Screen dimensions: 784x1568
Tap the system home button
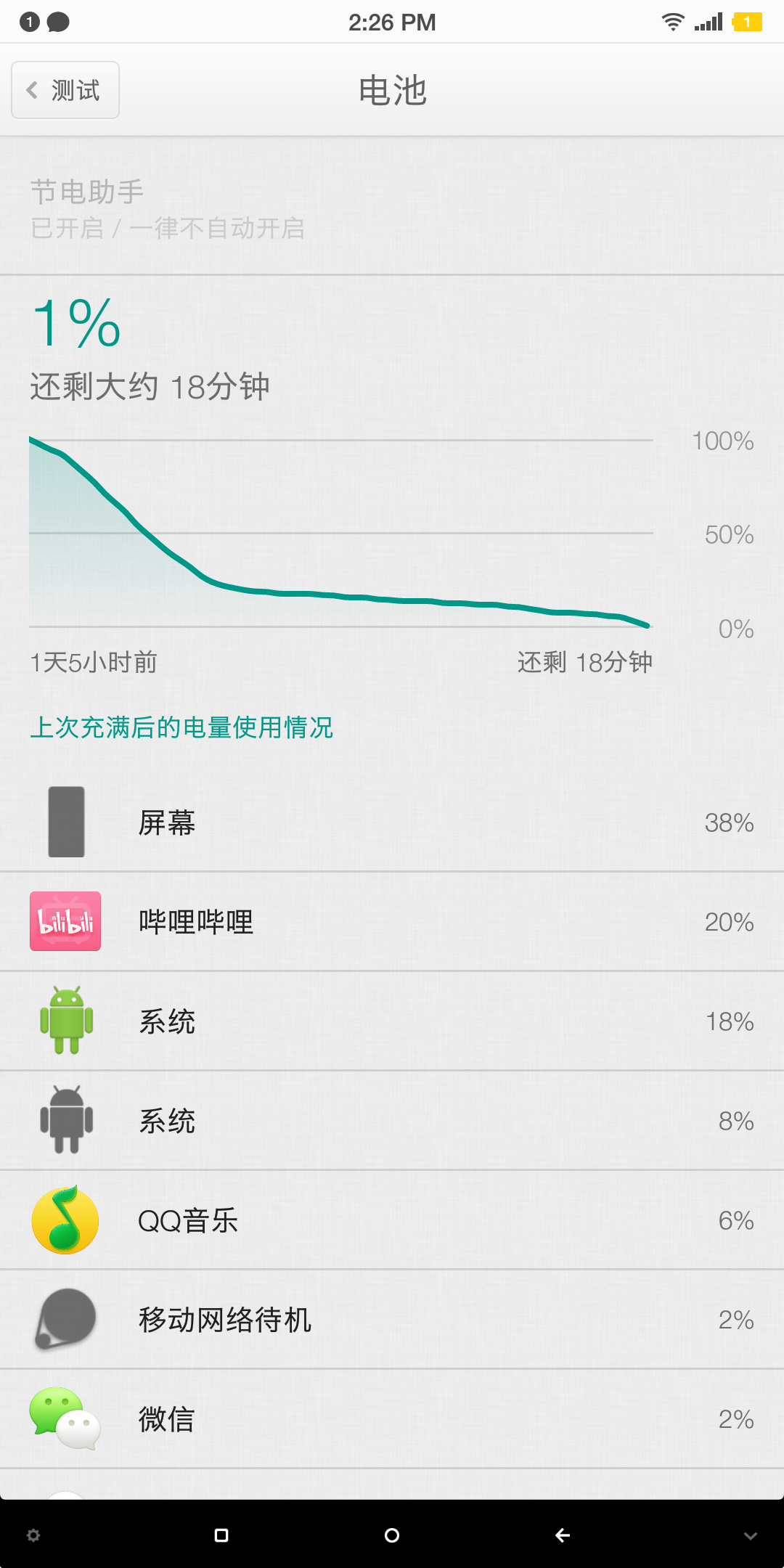[392, 1535]
